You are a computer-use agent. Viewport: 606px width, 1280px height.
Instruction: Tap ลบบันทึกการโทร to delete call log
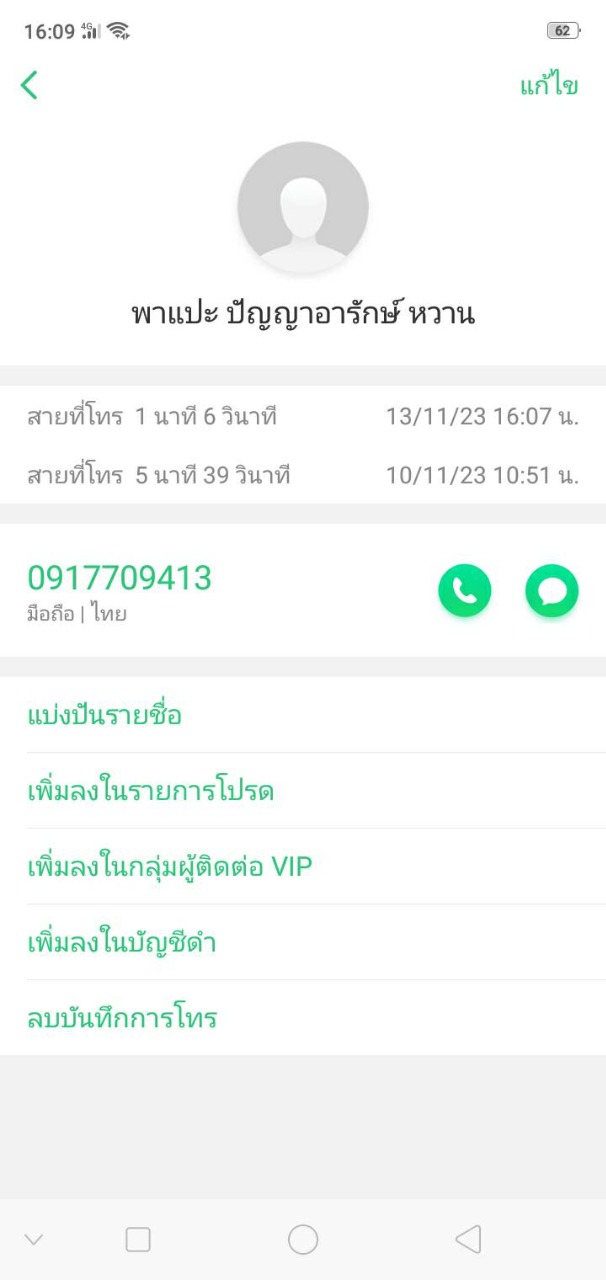tap(122, 1018)
